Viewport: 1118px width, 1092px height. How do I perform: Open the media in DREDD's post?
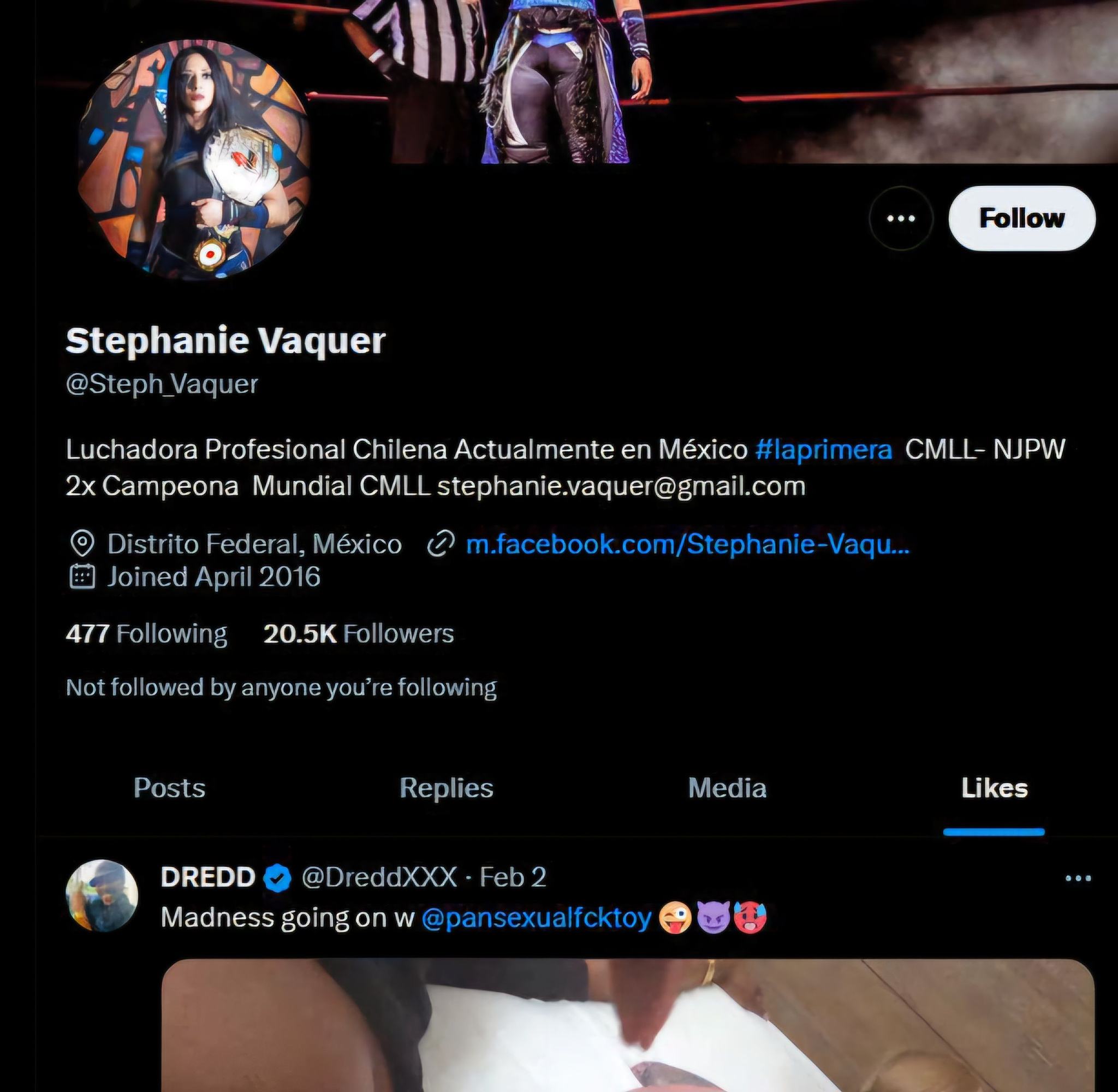[x=627, y=1026]
